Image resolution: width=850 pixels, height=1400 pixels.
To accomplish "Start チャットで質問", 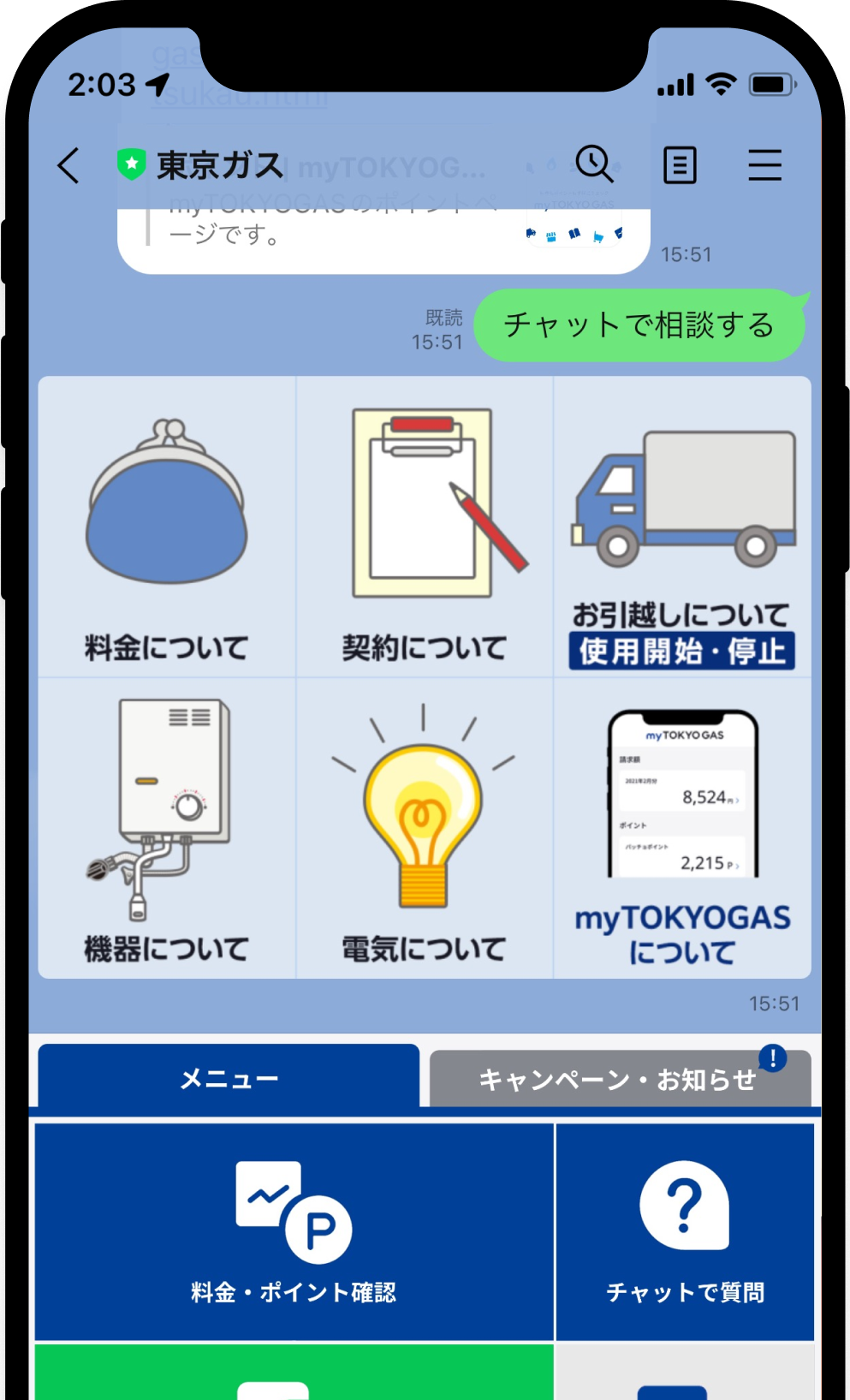I will tap(685, 1231).
